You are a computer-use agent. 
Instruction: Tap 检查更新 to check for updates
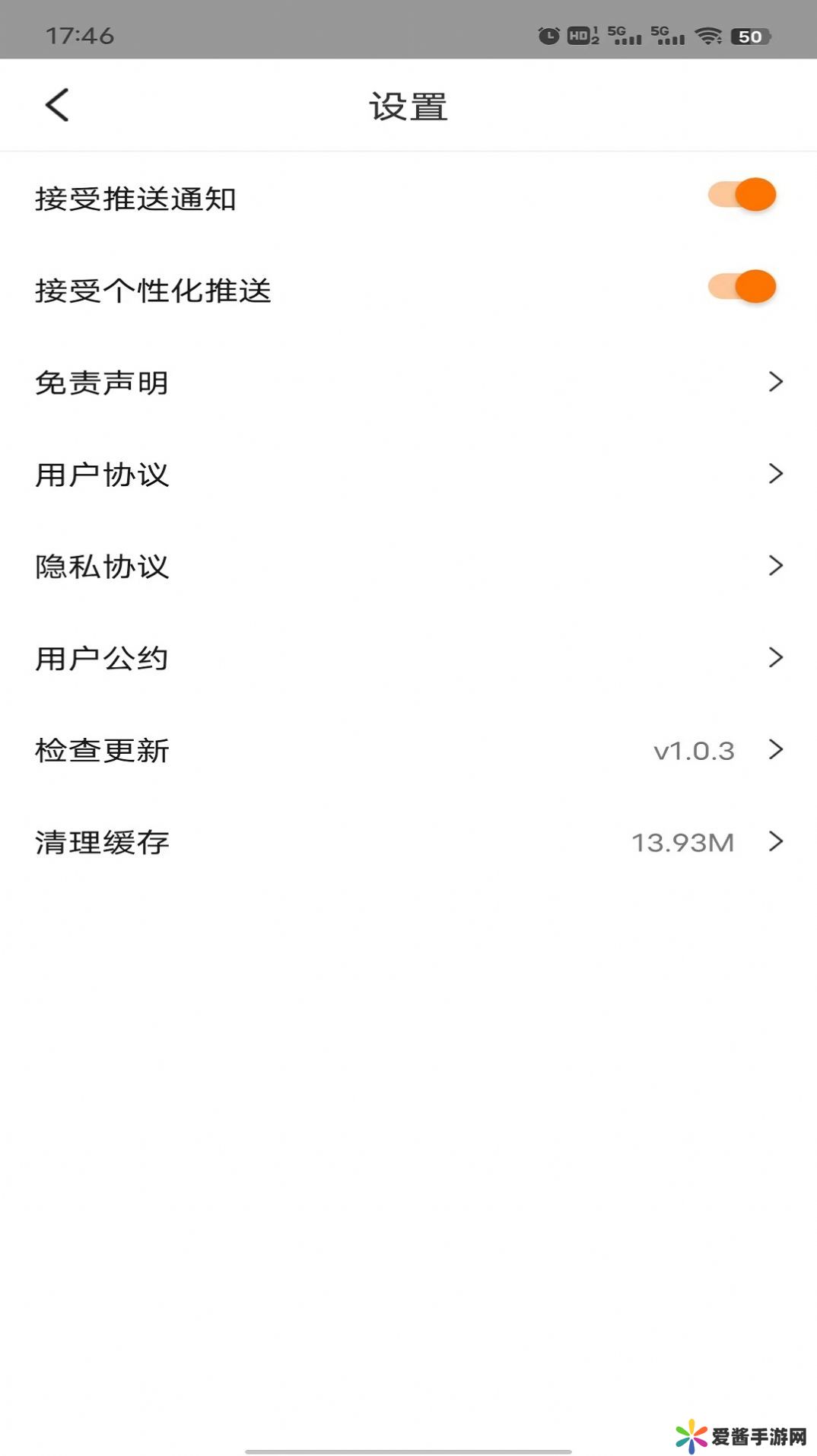[x=408, y=750]
